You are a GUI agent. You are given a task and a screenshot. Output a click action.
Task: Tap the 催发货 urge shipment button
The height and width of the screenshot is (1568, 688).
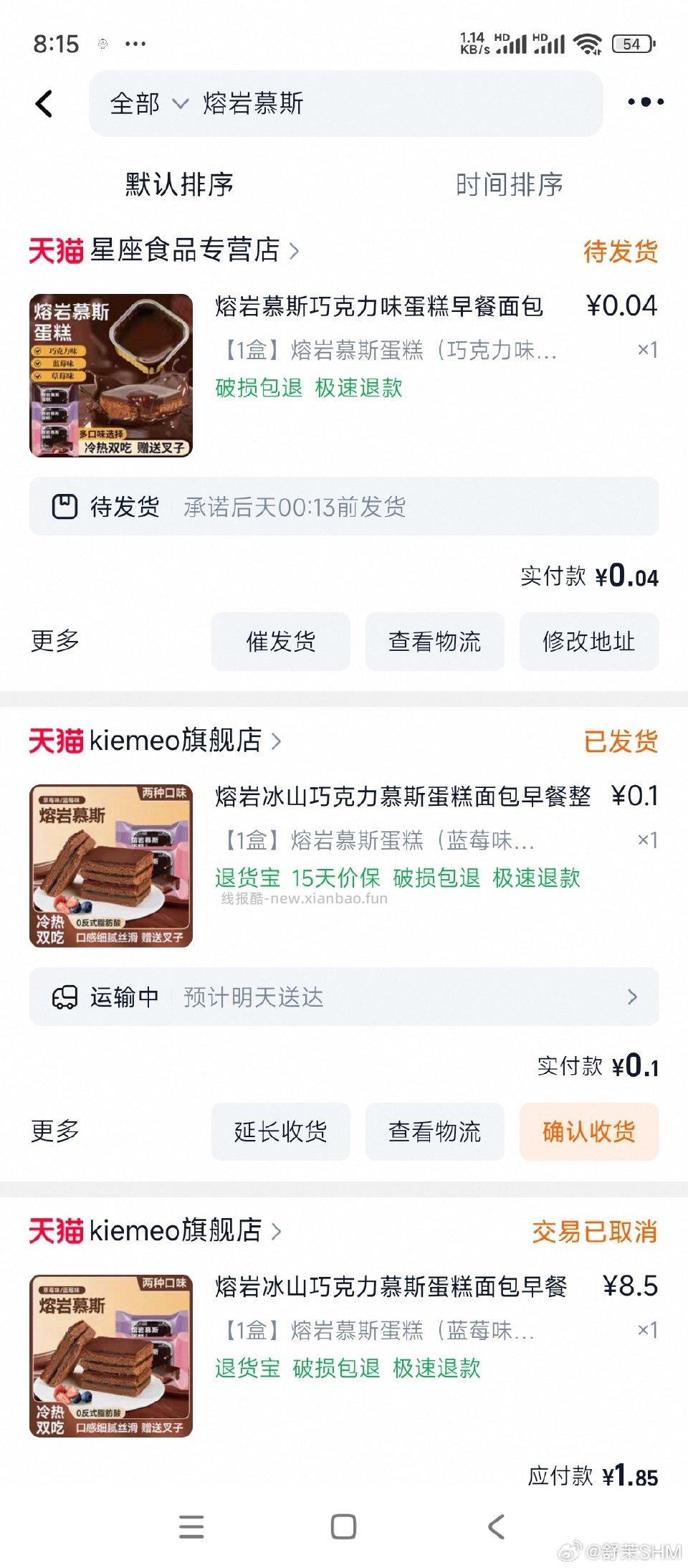coord(280,642)
